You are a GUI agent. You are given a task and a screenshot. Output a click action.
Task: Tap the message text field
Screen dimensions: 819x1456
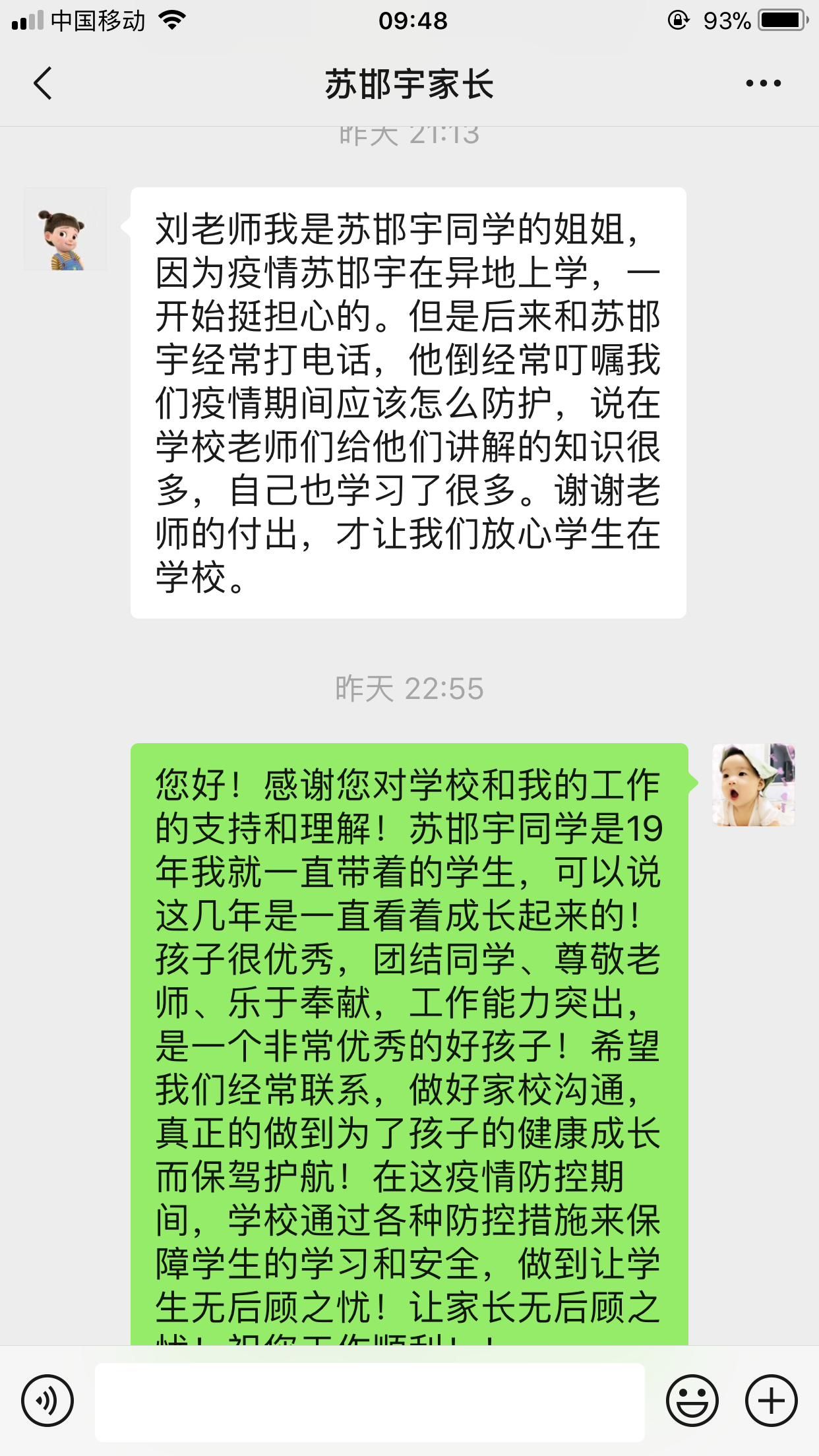(369, 1402)
